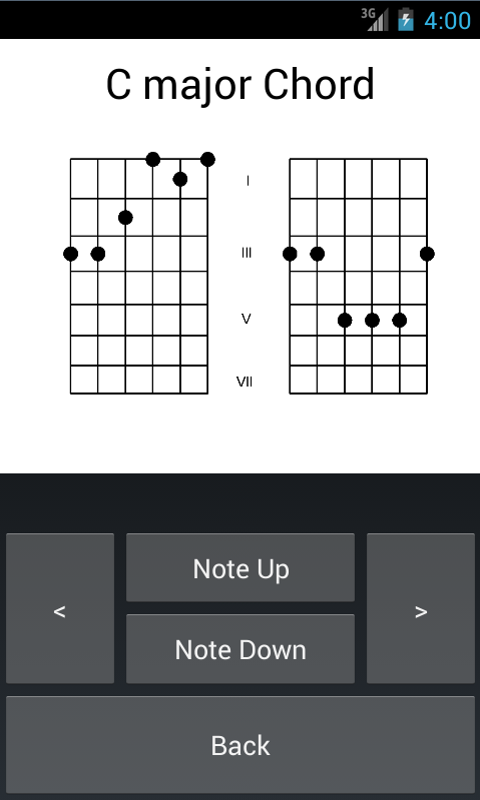
Task: Go to previous chord with left arrow
Action: [60, 609]
